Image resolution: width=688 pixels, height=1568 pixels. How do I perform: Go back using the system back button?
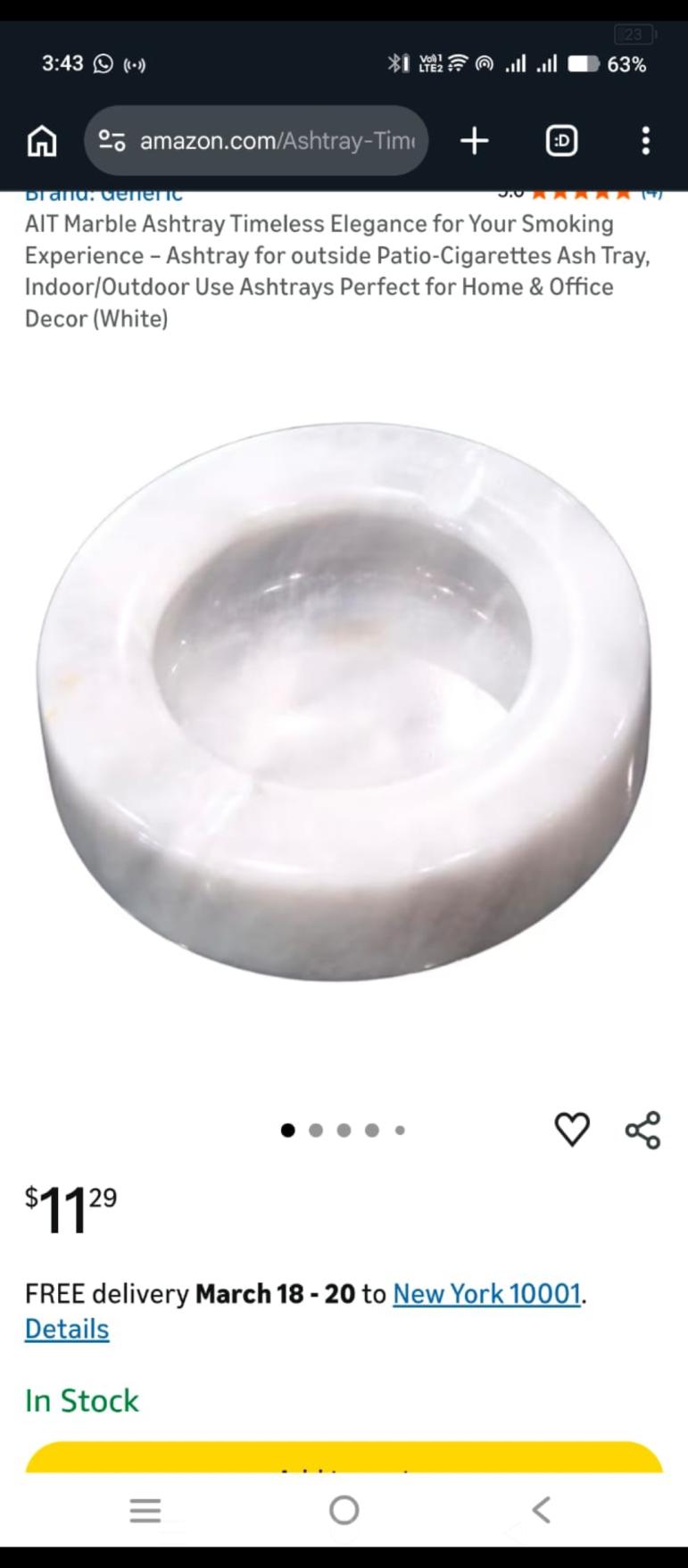[x=541, y=1510]
